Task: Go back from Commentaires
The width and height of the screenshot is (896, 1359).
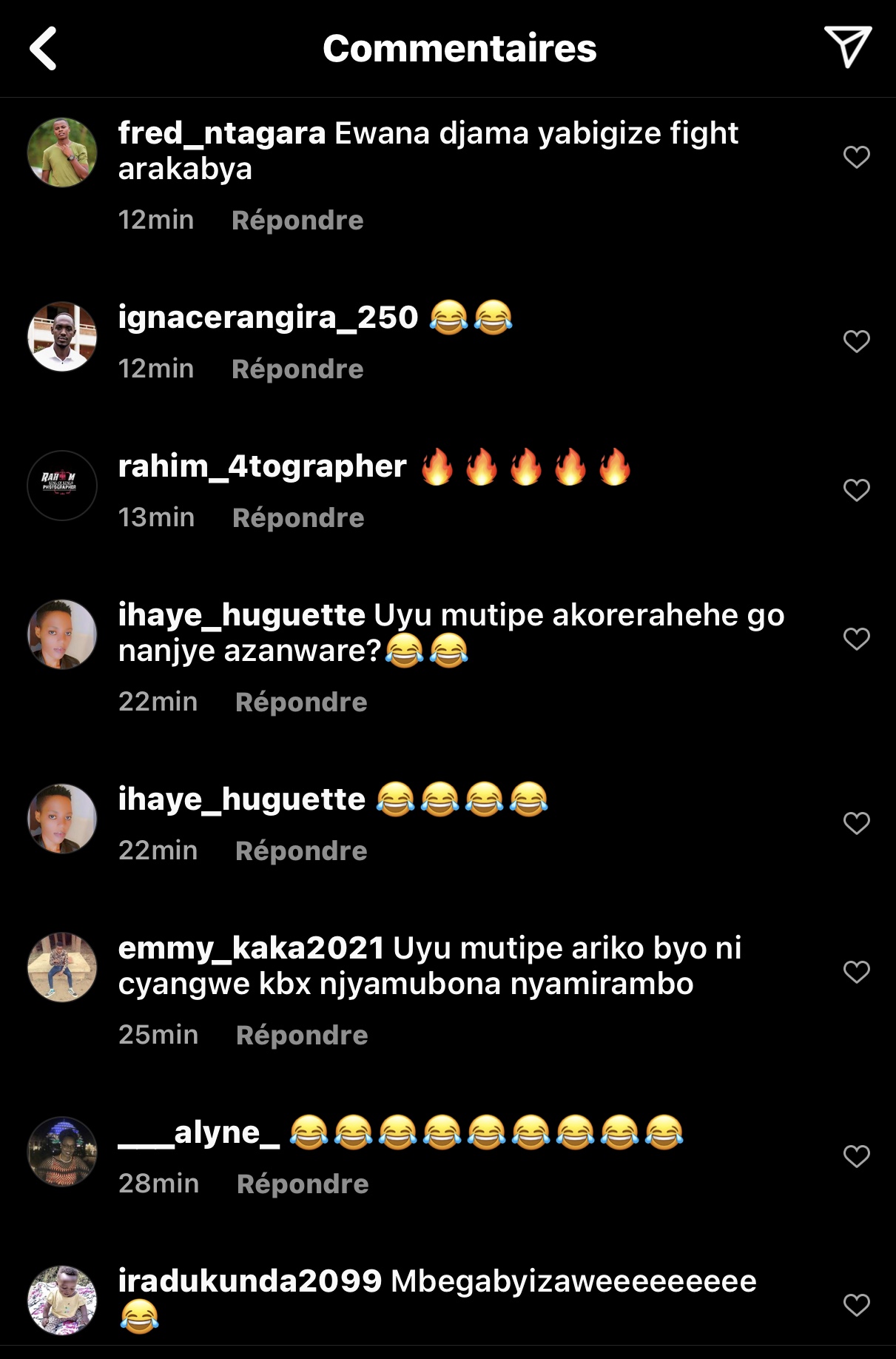Action: click(43, 48)
